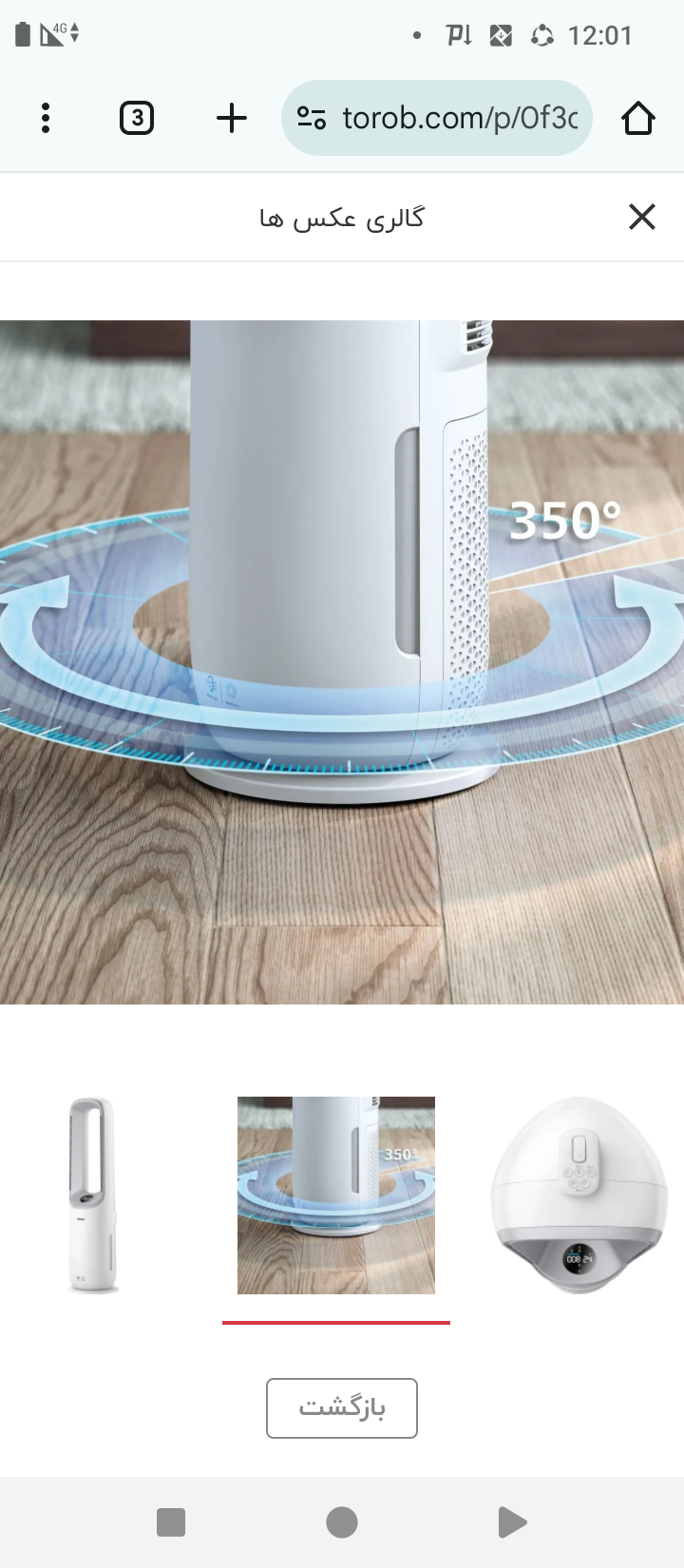Select the 350° rotation thumbnail
Screen dimensions: 684x1568
pos(336,1195)
